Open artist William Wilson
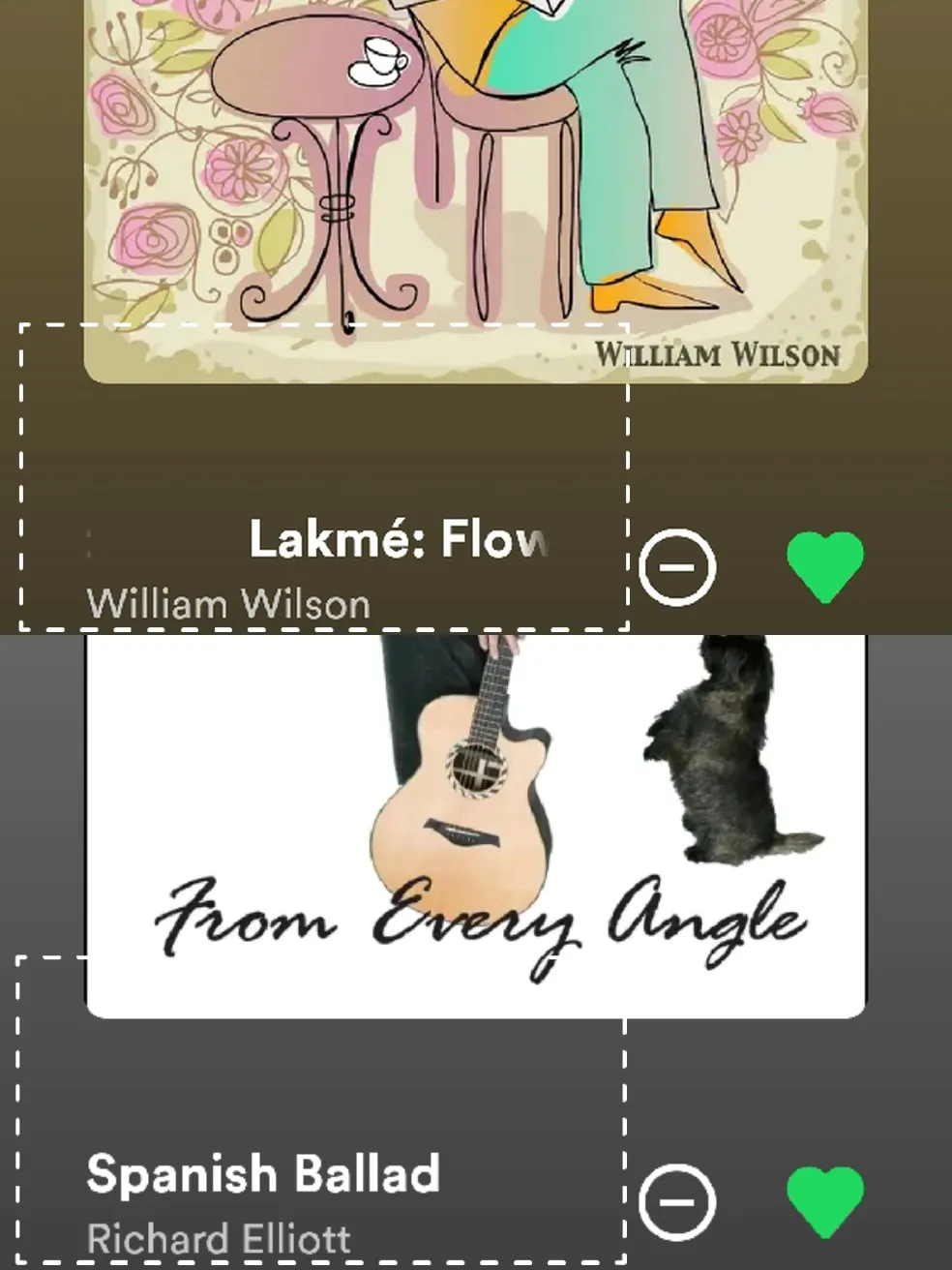Image resolution: width=952 pixels, height=1270 pixels. [228, 604]
